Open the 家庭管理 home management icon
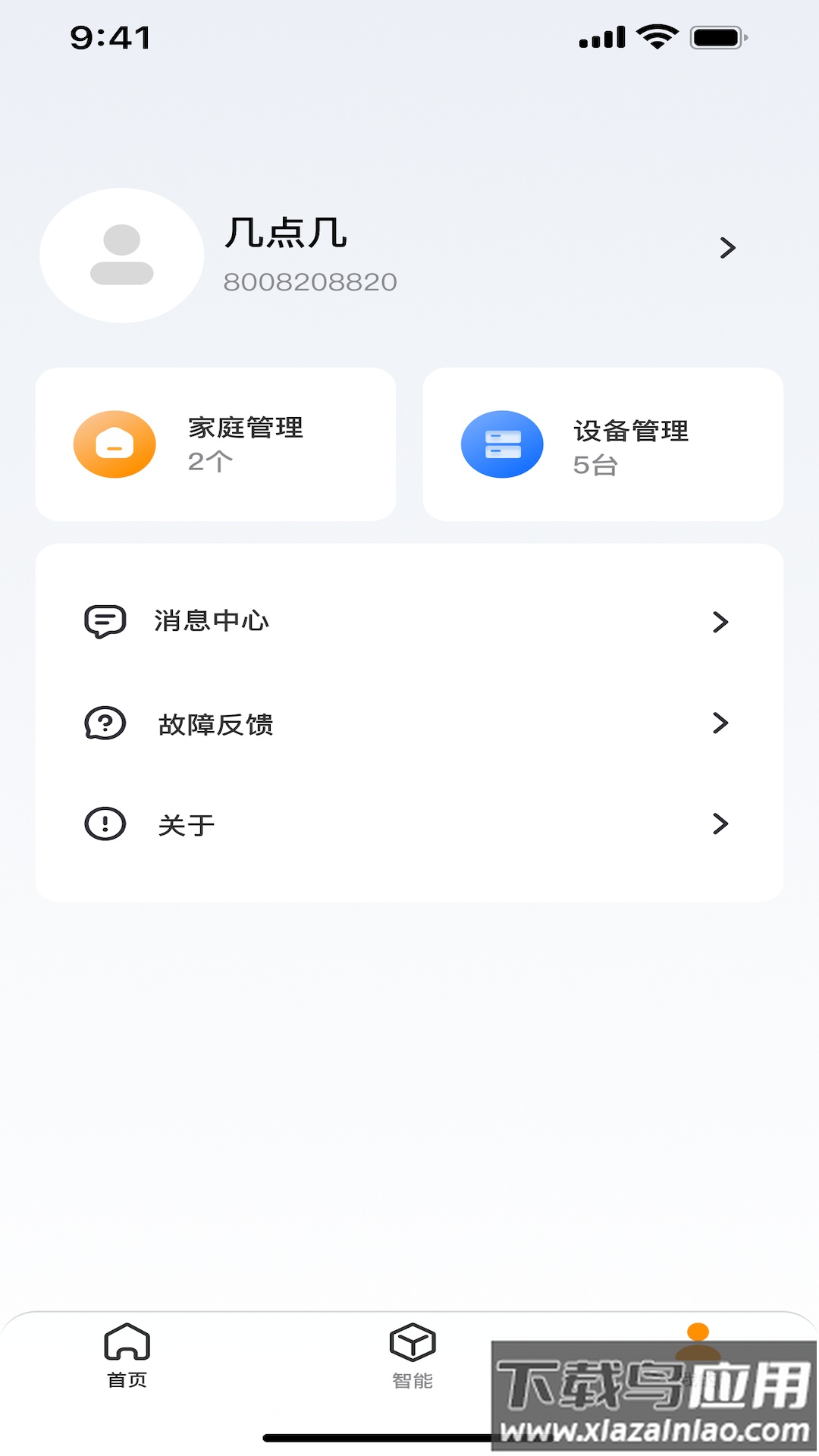Screen dimensions: 819x1456 coord(115,444)
